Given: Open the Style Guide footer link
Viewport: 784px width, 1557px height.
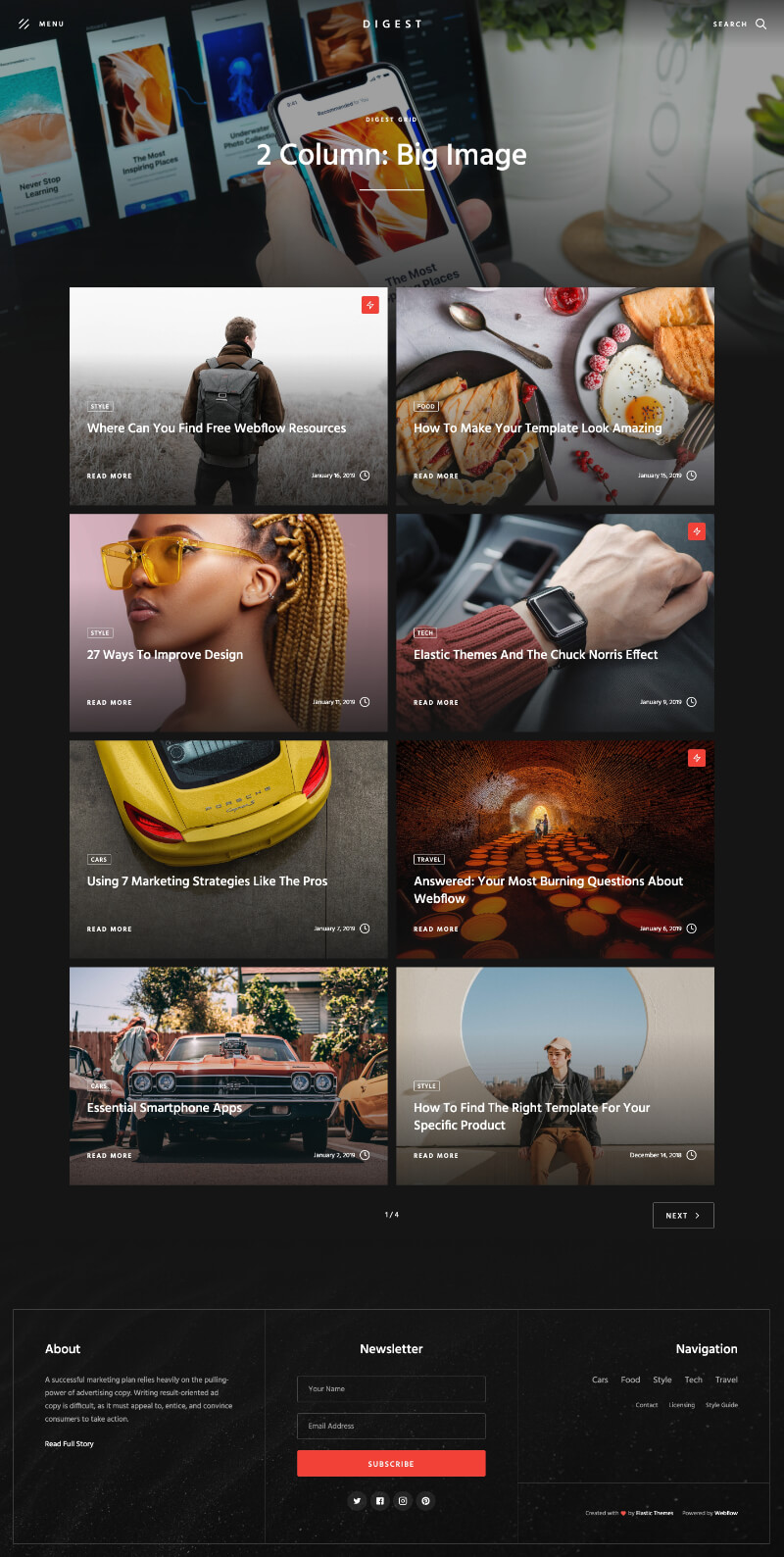Looking at the screenshot, I should (x=721, y=1405).
